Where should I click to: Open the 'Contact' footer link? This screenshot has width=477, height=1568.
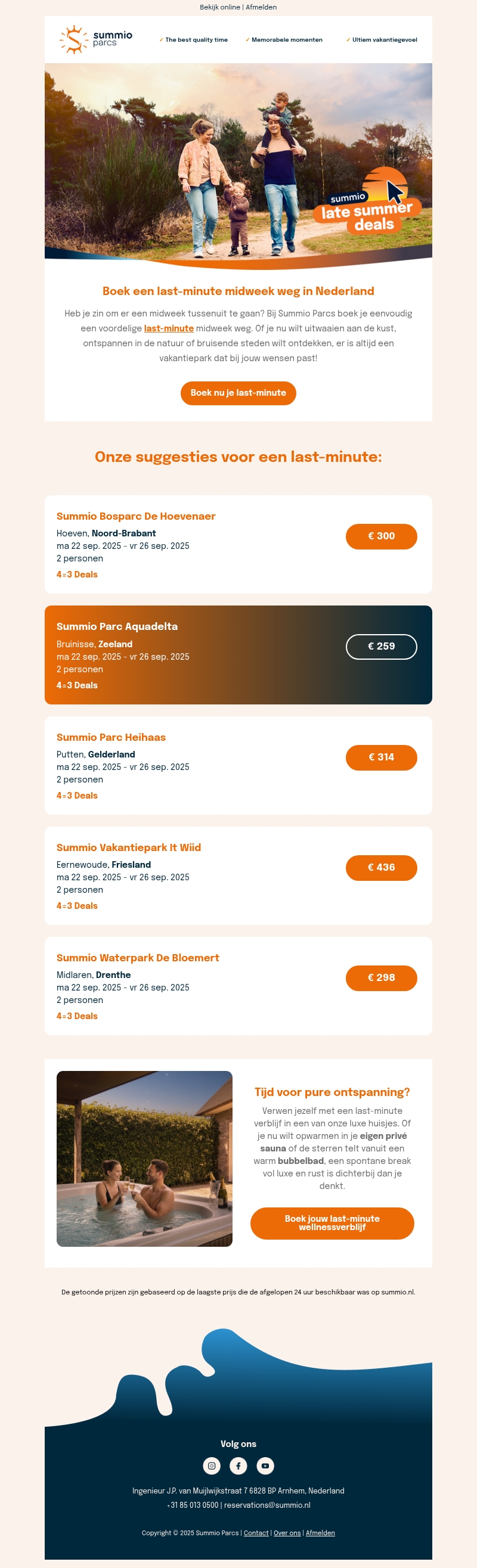tap(256, 1533)
